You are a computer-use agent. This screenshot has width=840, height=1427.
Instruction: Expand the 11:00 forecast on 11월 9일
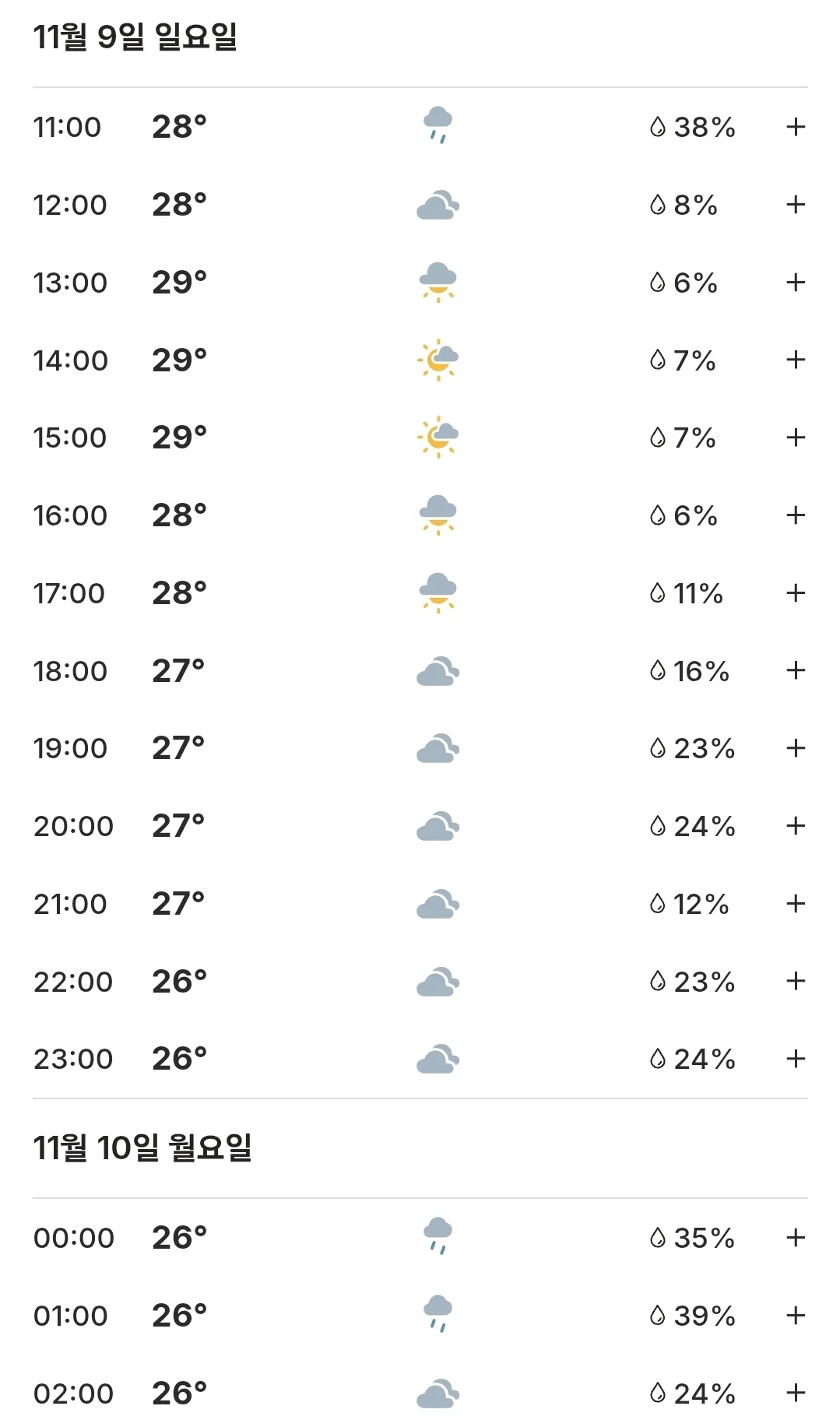(795, 127)
